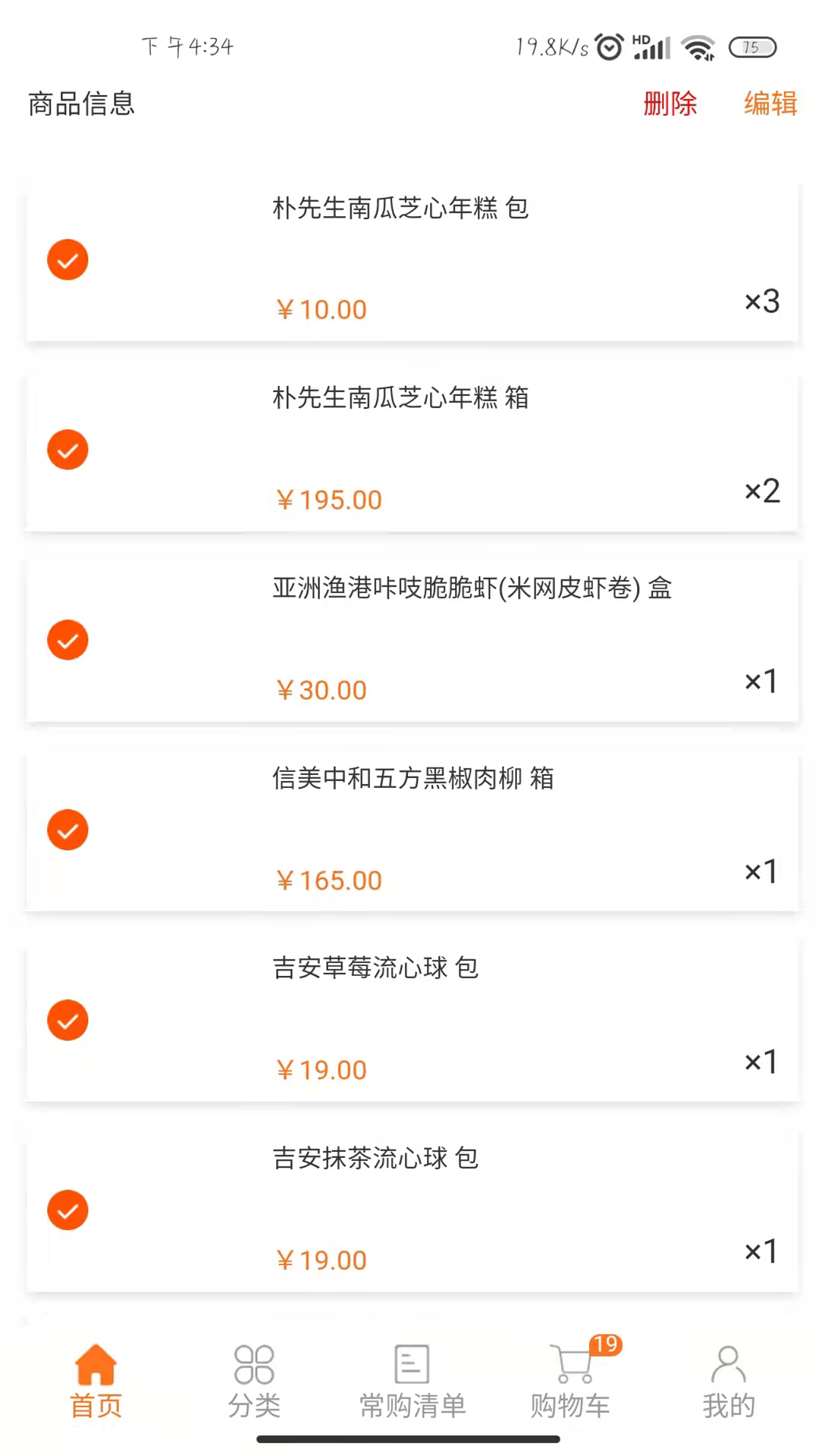Uncheck 朴先生南瓜芝心年糕 箱 item
The width and height of the screenshot is (819, 1456).
tap(68, 450)
